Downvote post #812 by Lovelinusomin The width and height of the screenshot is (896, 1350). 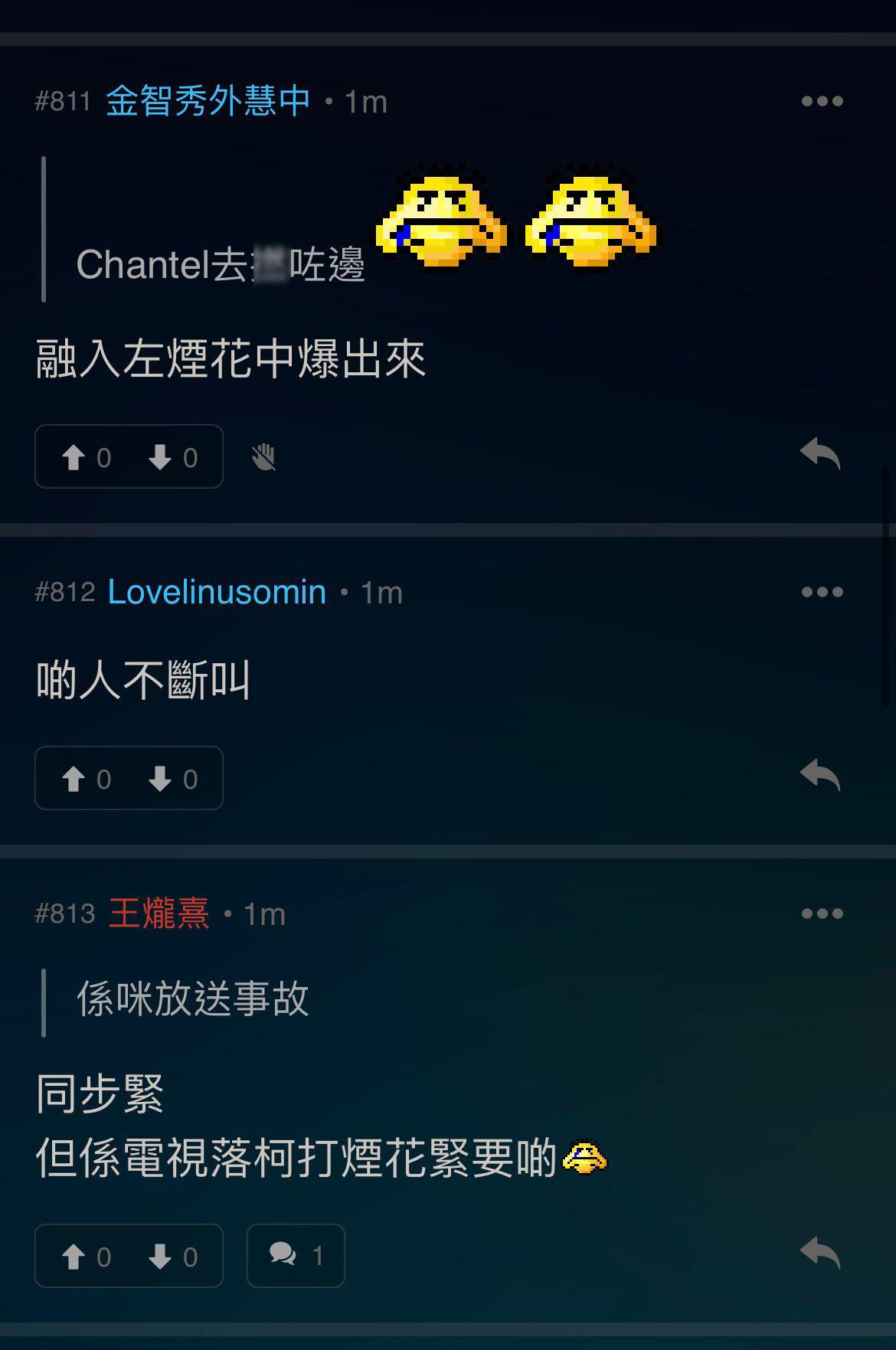(x=172, y=779)
